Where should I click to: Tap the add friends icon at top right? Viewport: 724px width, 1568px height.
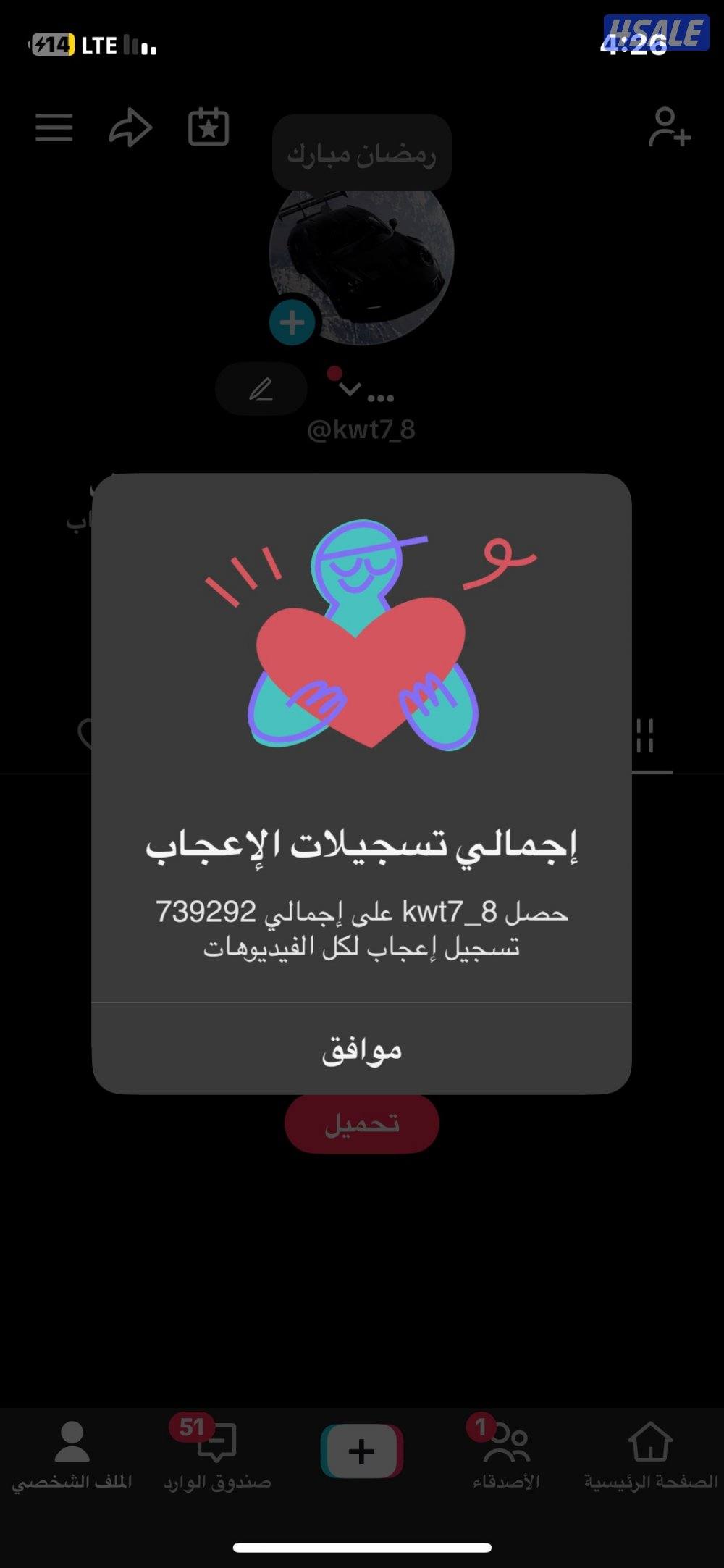[x=670, y=128]
